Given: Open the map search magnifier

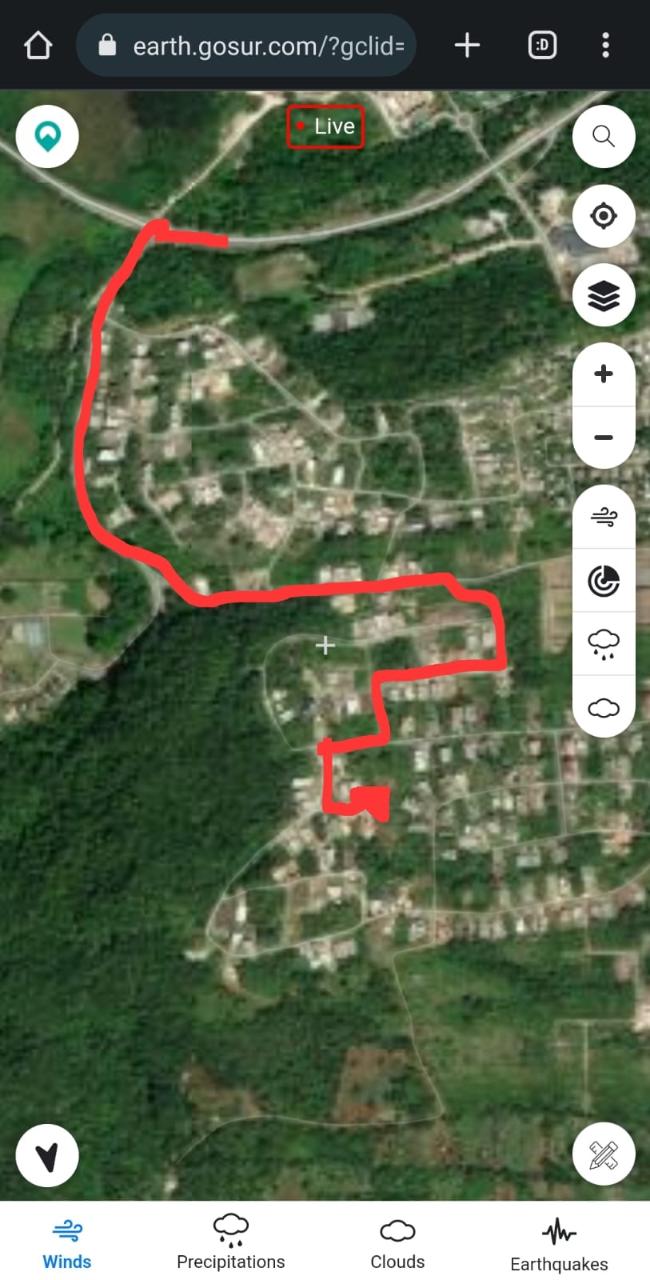Looking at the screenshot, I should click(x=603, y=136).
